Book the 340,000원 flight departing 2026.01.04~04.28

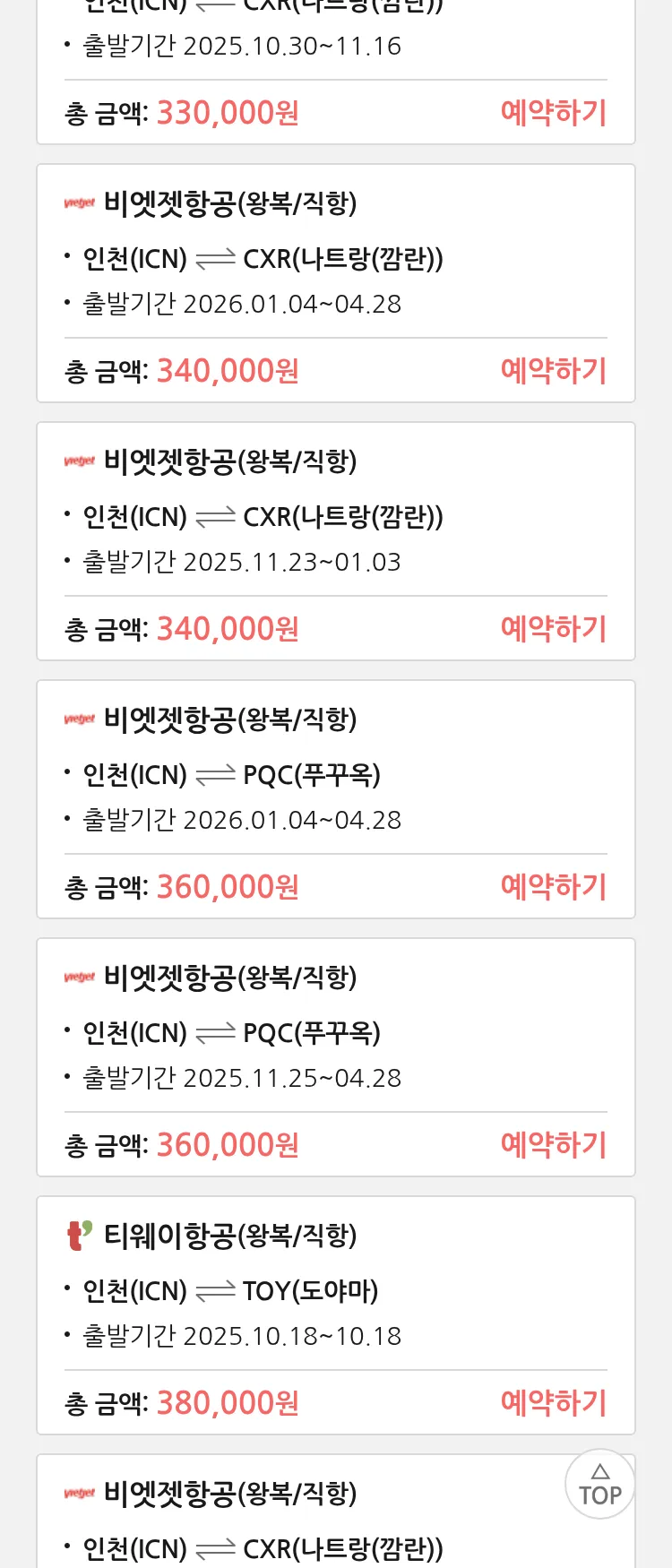pyautogui.click(x=553, y=371)
